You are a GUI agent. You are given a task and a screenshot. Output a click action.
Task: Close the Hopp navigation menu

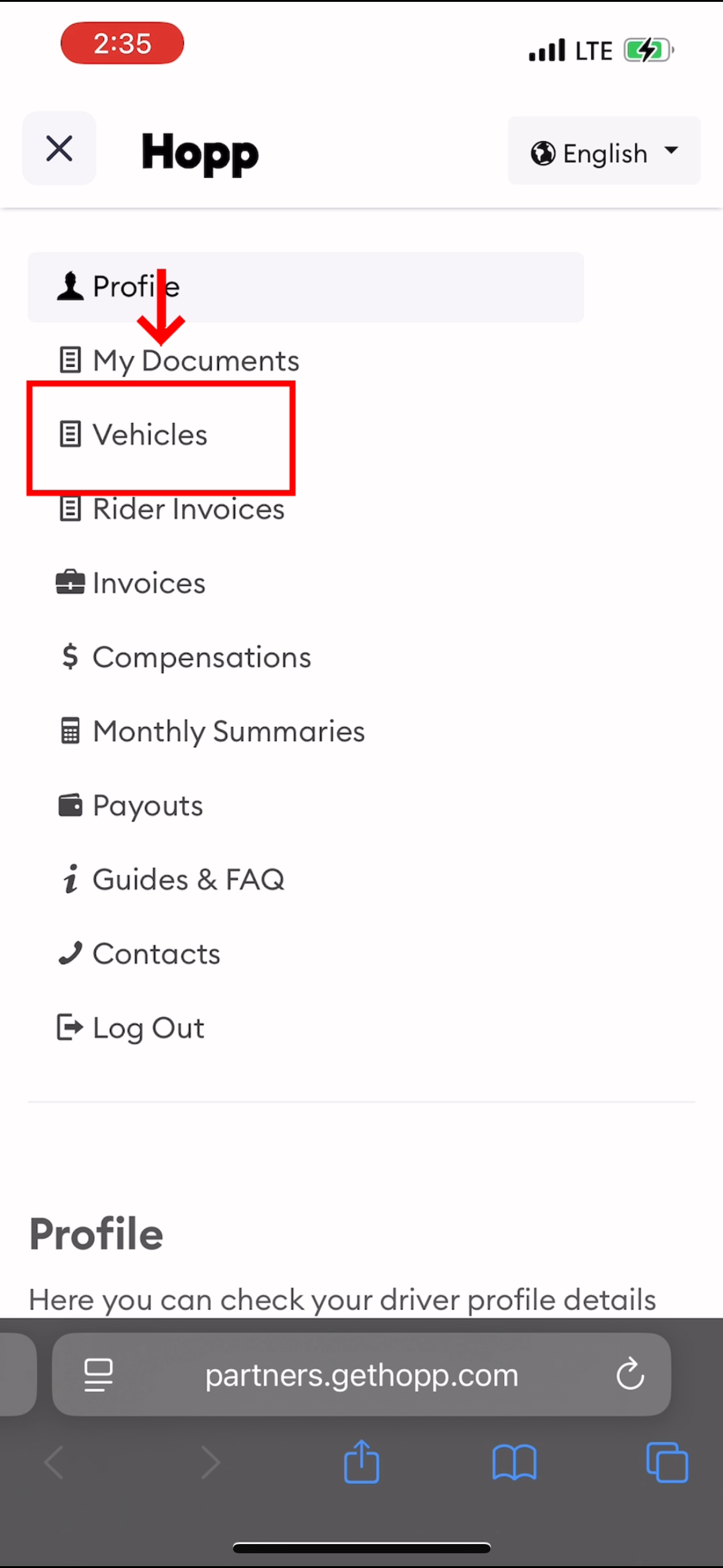(59, 148)
